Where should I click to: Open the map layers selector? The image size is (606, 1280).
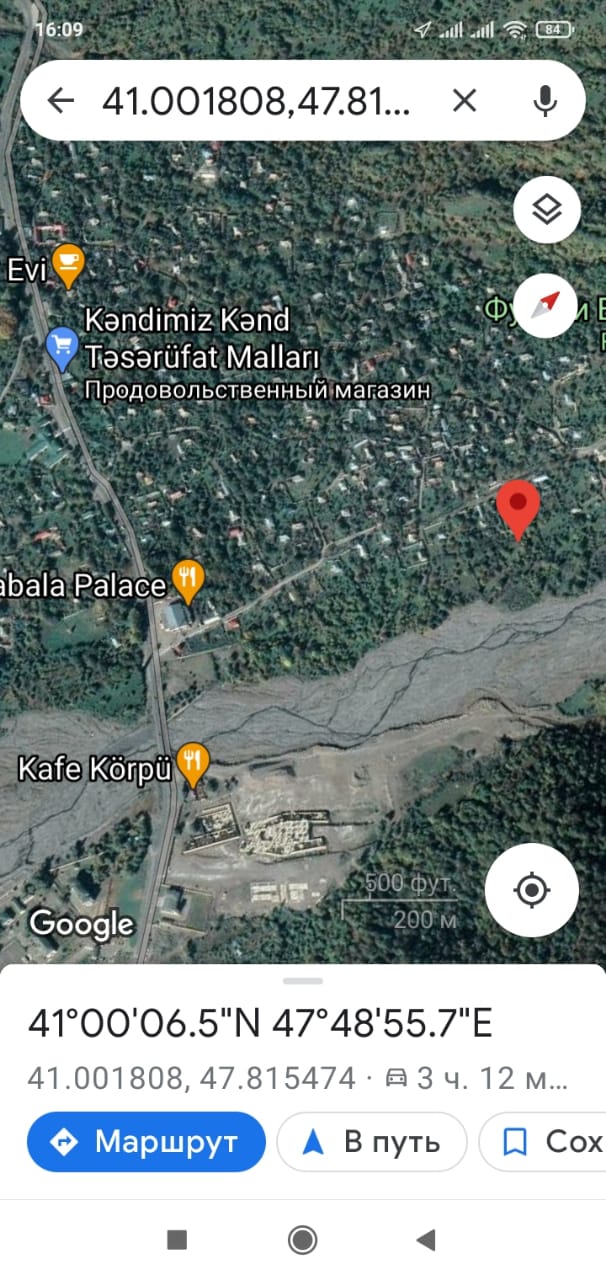[547, 210]
